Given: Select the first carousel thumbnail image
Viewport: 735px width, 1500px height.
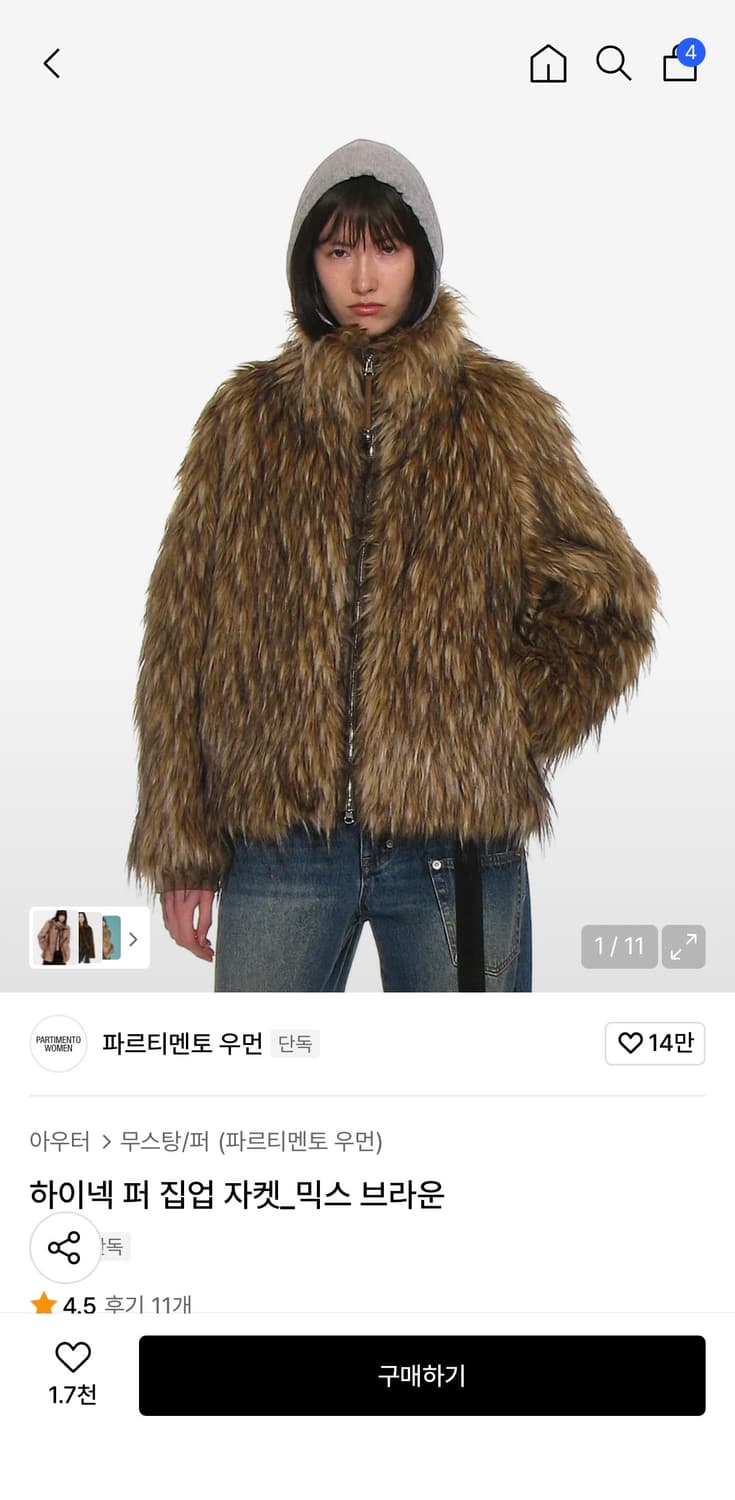Looking at the screenshot, I should [x=55, y=939].
